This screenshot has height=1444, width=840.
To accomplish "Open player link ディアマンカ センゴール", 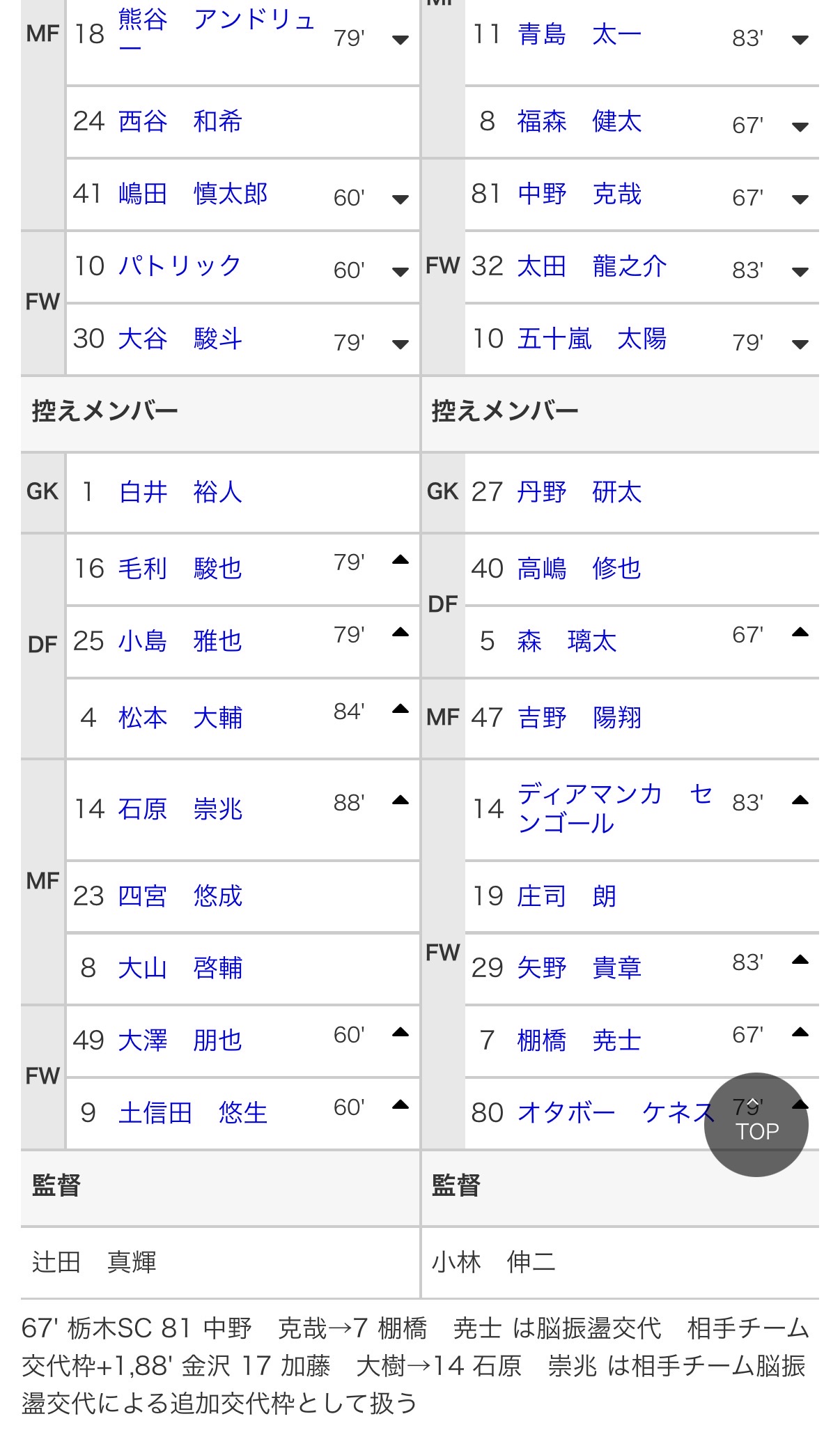I will point(613,808).
